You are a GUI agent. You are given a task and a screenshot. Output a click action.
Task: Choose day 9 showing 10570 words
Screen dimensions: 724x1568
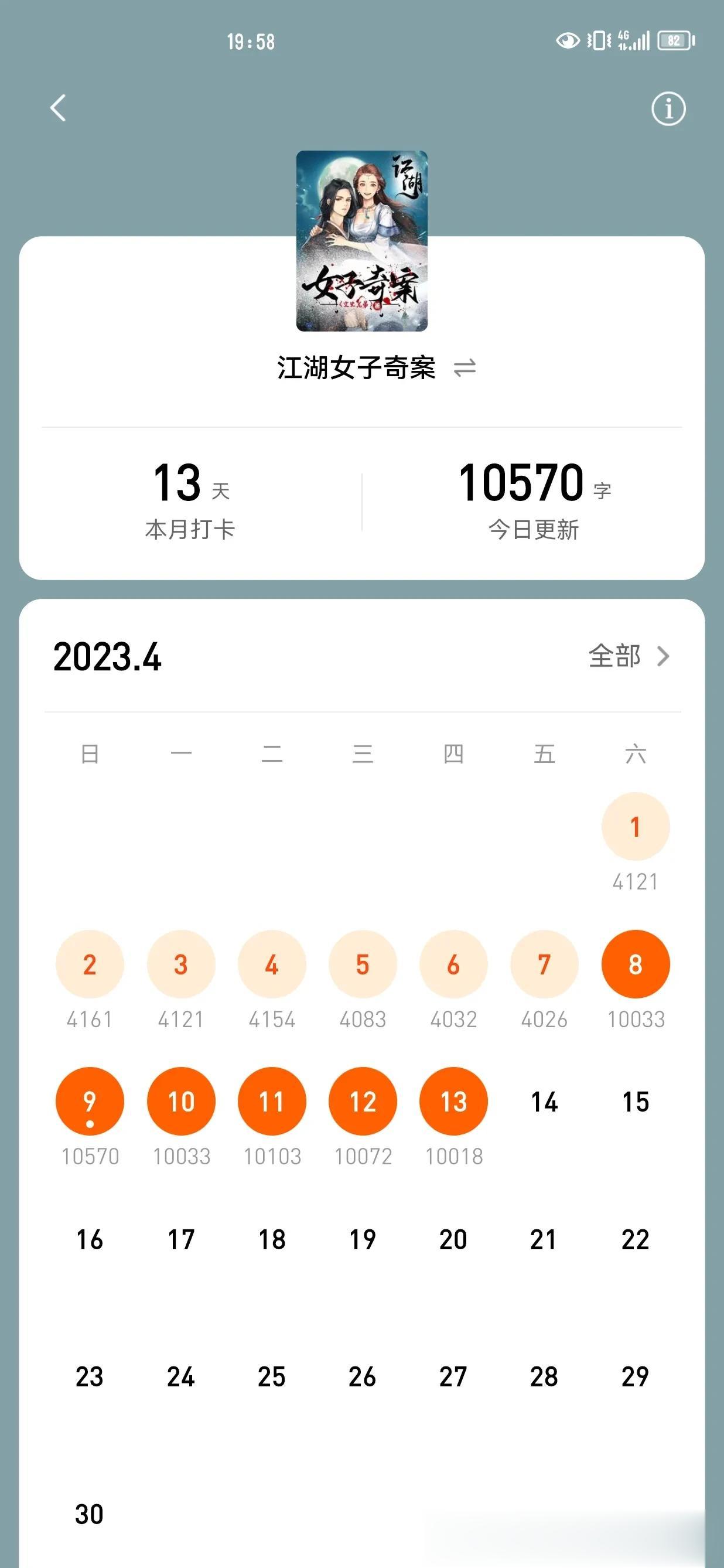pos(90,1101)
